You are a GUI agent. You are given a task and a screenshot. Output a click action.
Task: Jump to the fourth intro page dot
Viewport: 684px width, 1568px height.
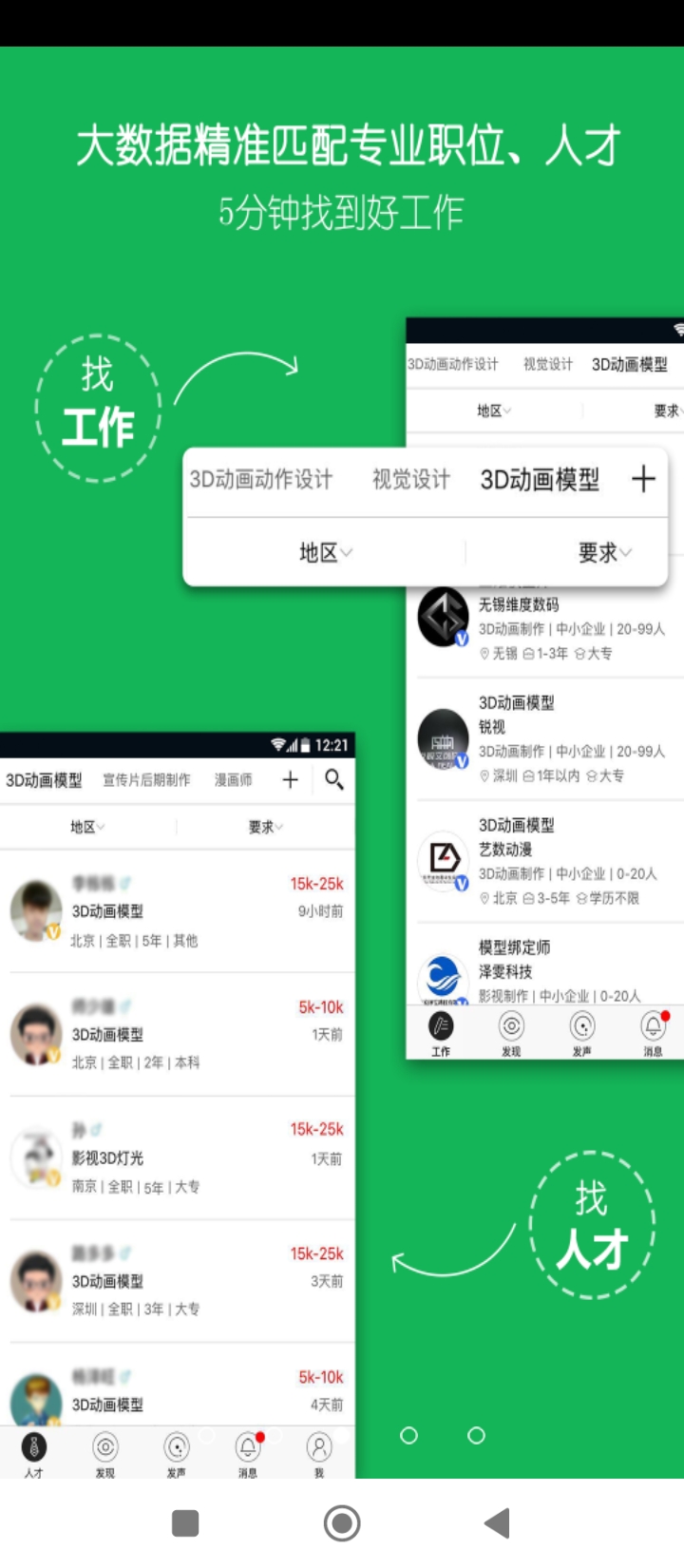[408, 1435]
